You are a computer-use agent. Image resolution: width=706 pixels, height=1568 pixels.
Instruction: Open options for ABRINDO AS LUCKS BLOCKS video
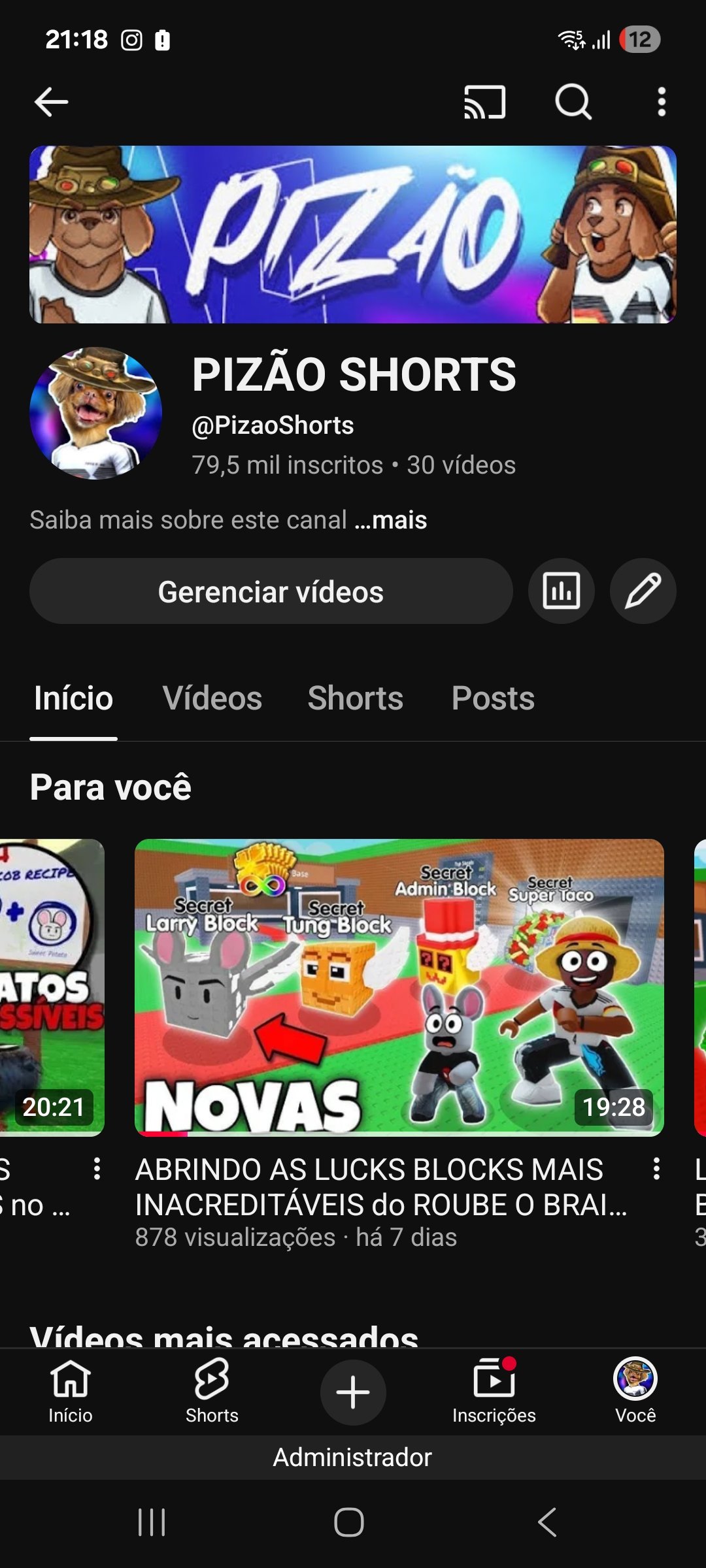tap(656, 1169)
